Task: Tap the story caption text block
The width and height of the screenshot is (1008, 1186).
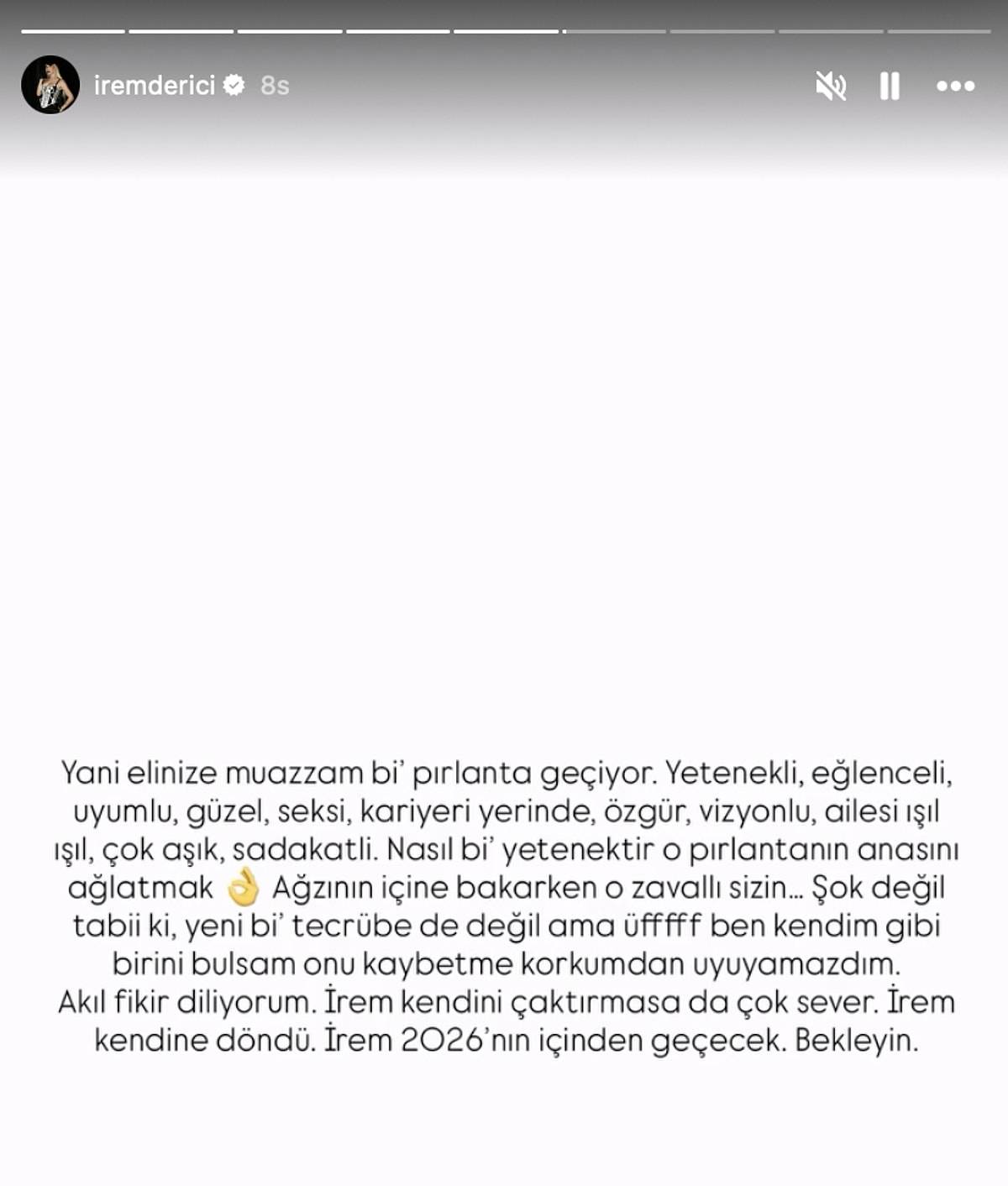Action: tap(504, 907)
